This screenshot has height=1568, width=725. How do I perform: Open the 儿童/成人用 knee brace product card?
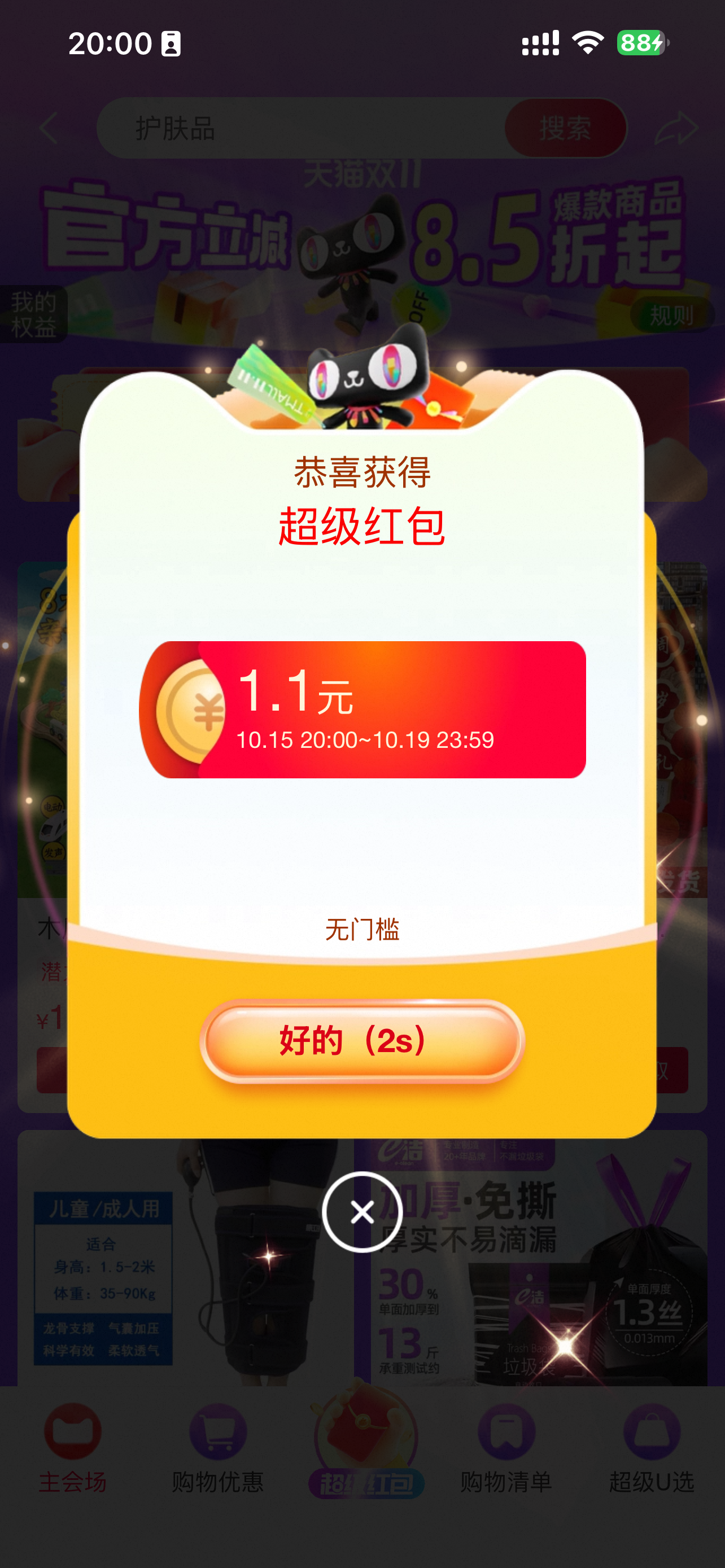tap(182, 1260)
